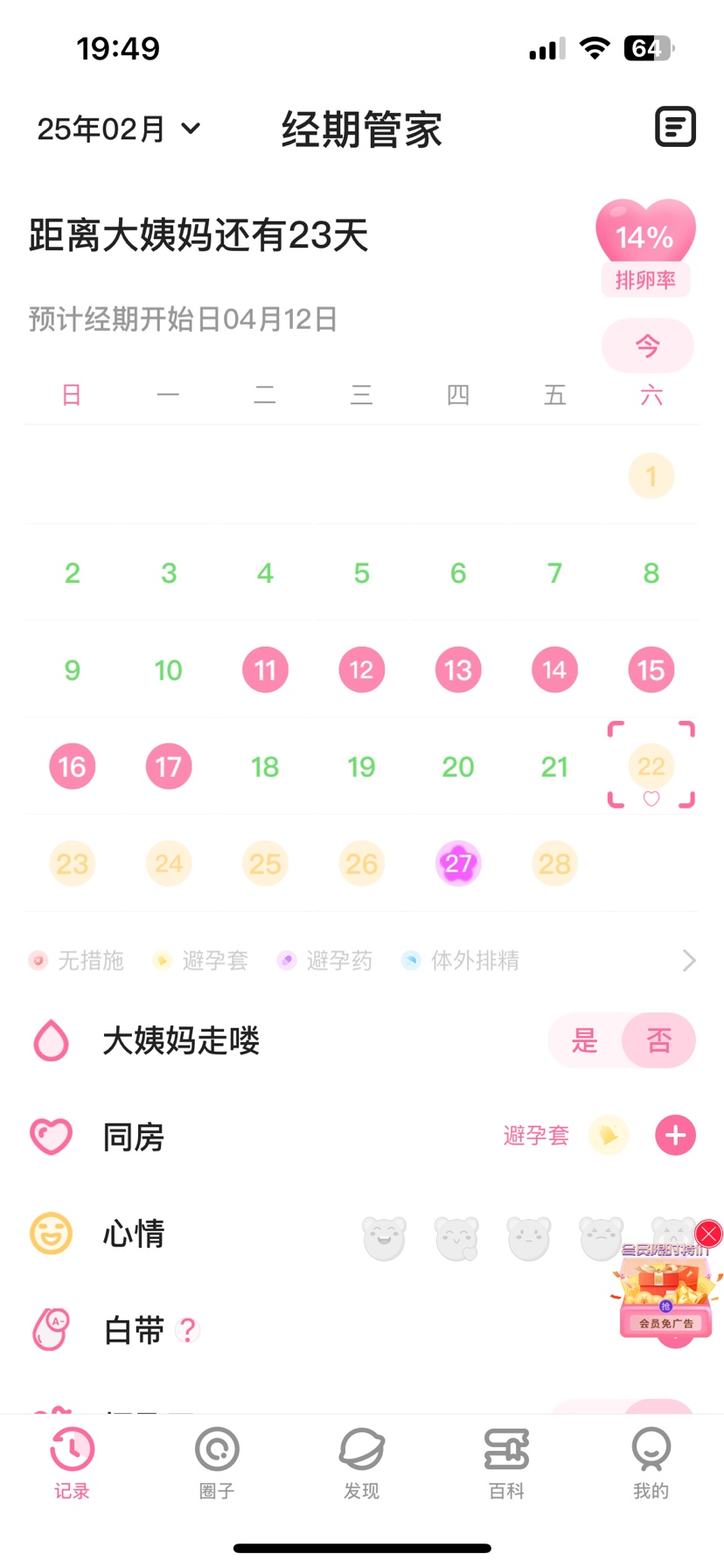Select February 13 in the calendar
The height and width of the screenshot is (1568, 724).
pyautogui.click(x=457, y=670)
